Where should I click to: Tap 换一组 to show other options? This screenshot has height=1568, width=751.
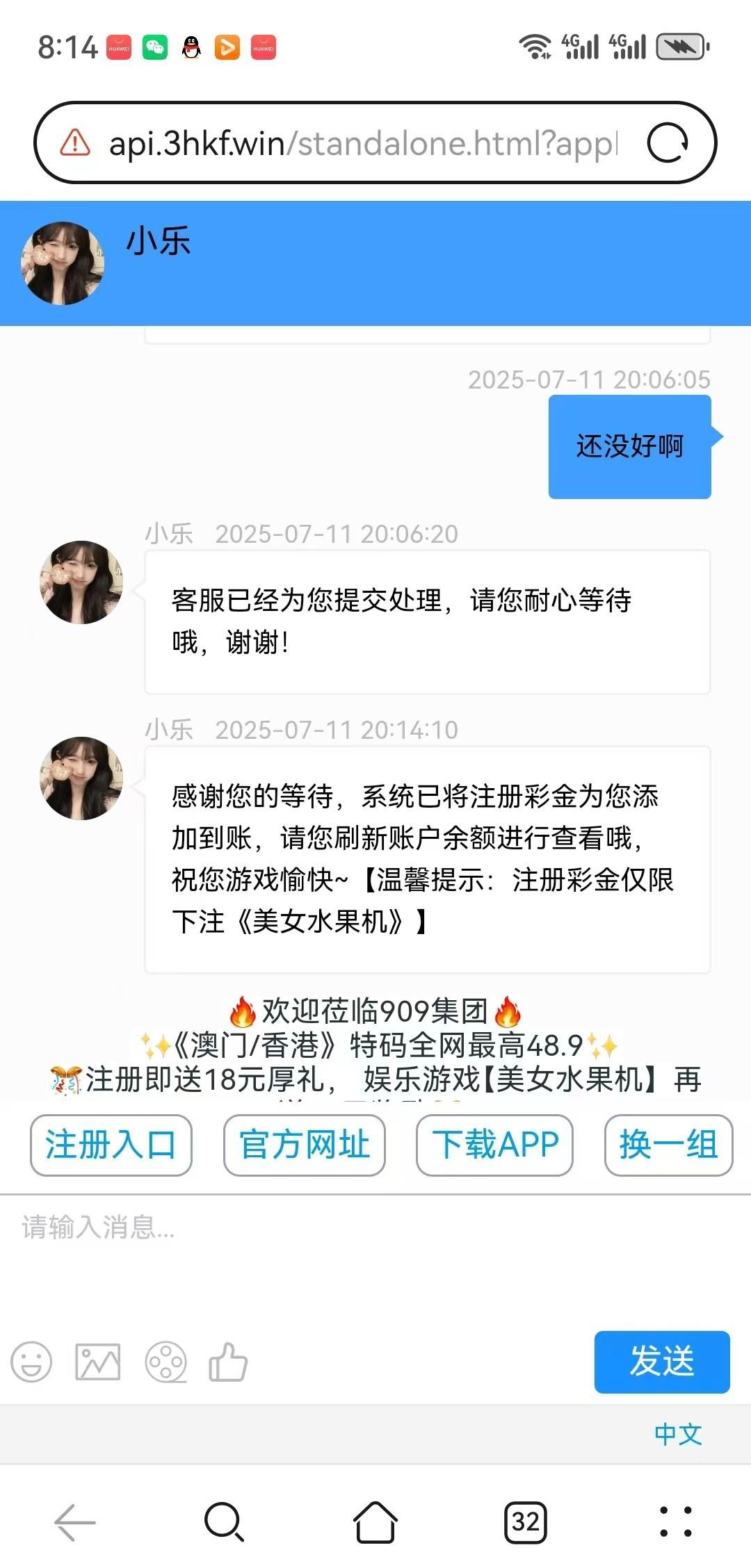pyautogui.click(x=668, y=1145)
